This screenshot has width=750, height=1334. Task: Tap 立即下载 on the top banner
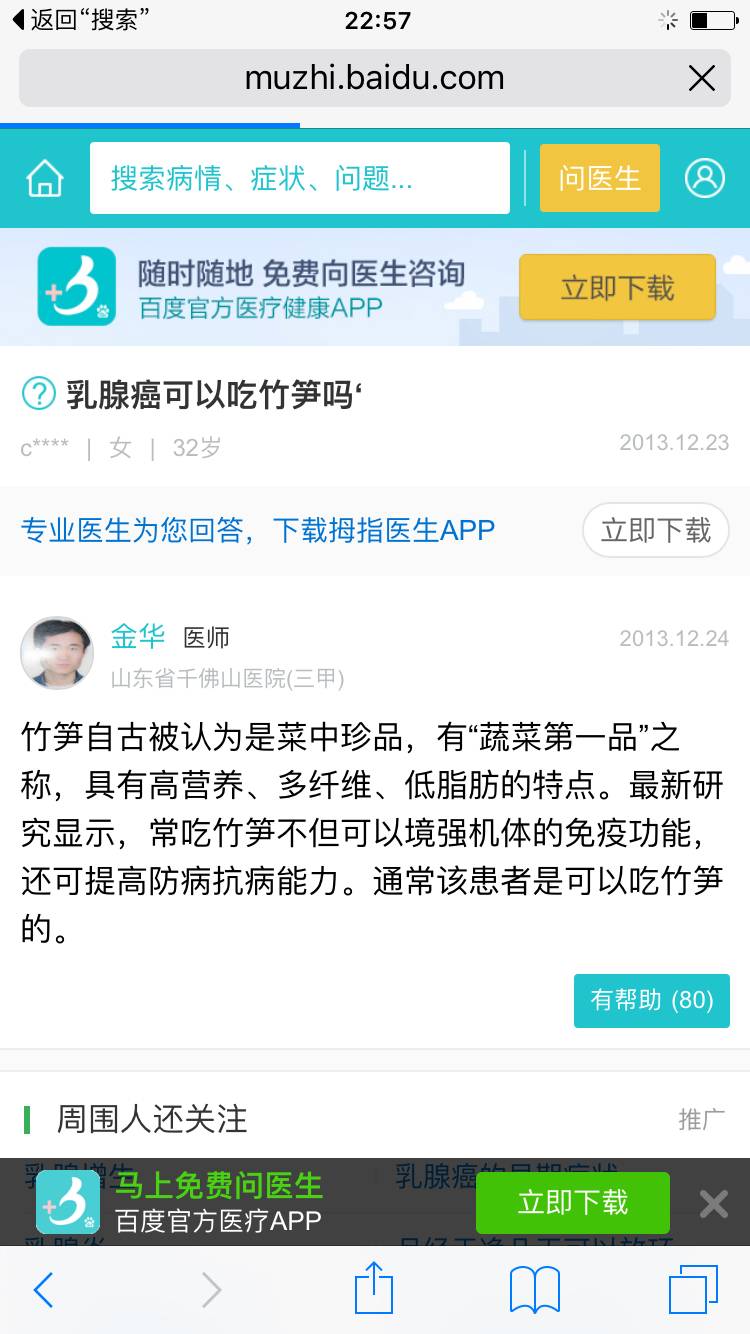pyautogui.click(x=617, y=288)
